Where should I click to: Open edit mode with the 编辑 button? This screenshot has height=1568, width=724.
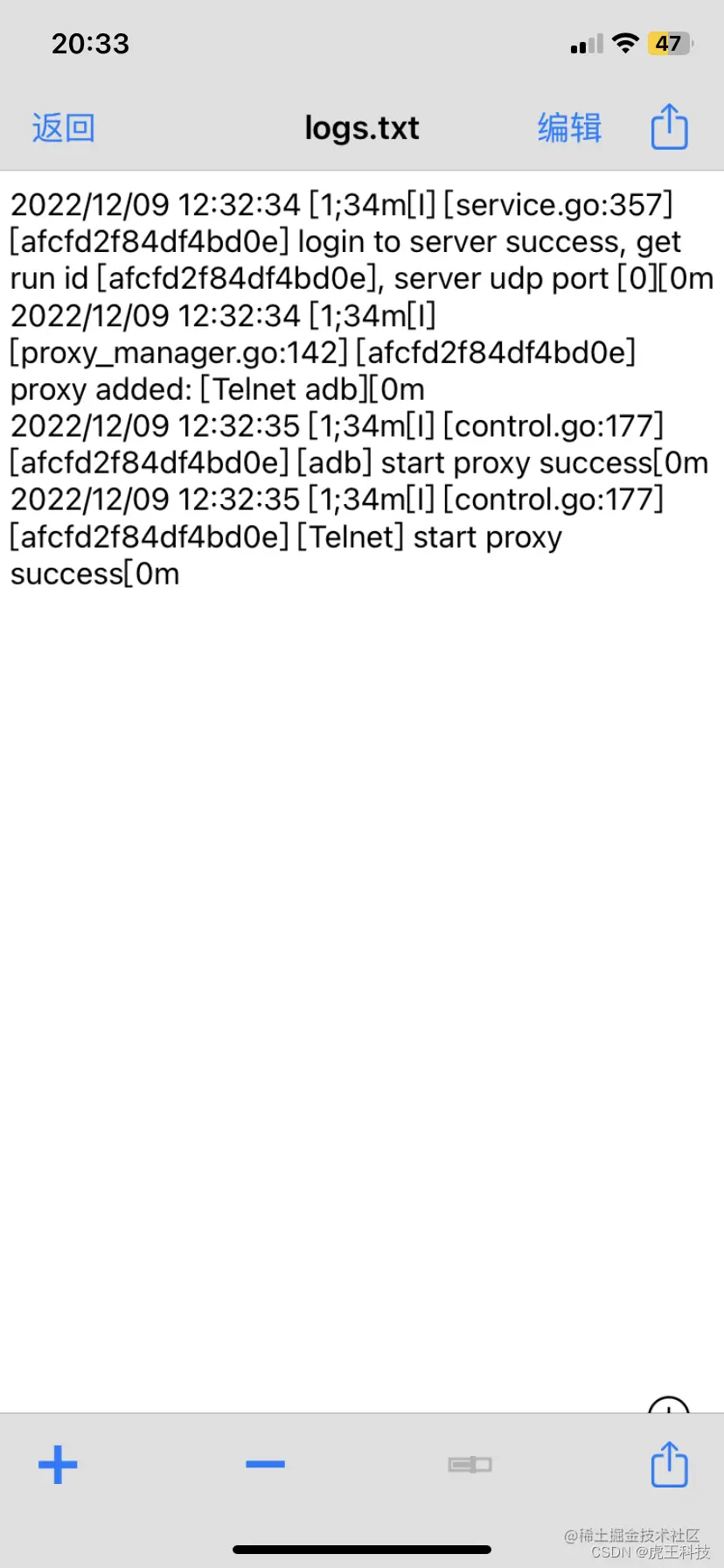pos(568,127)
